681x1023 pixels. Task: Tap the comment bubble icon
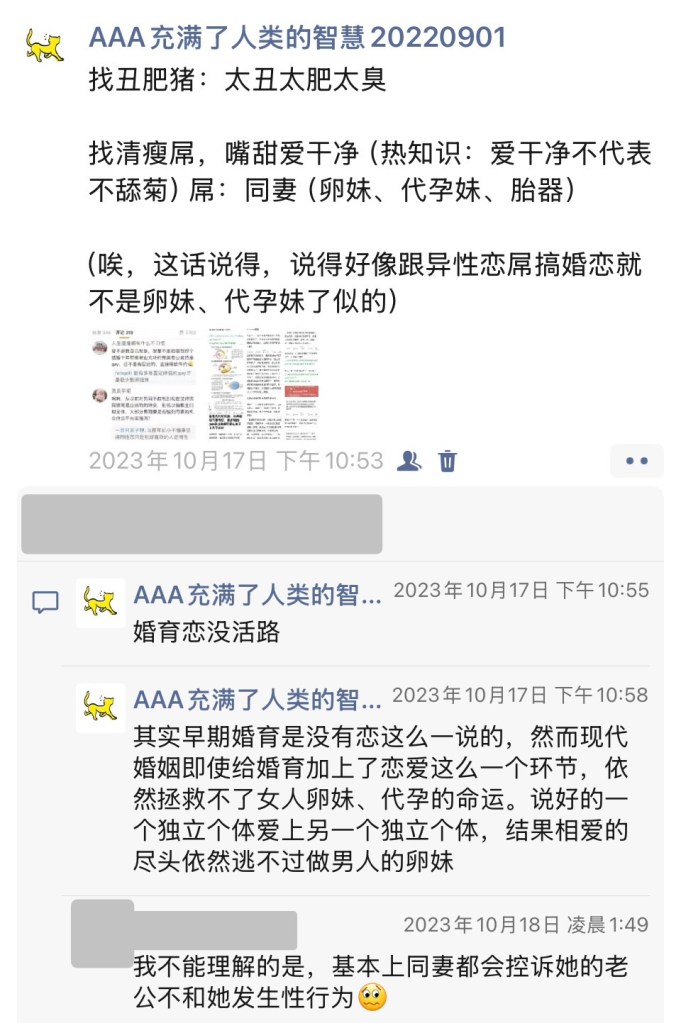point(45,602)
